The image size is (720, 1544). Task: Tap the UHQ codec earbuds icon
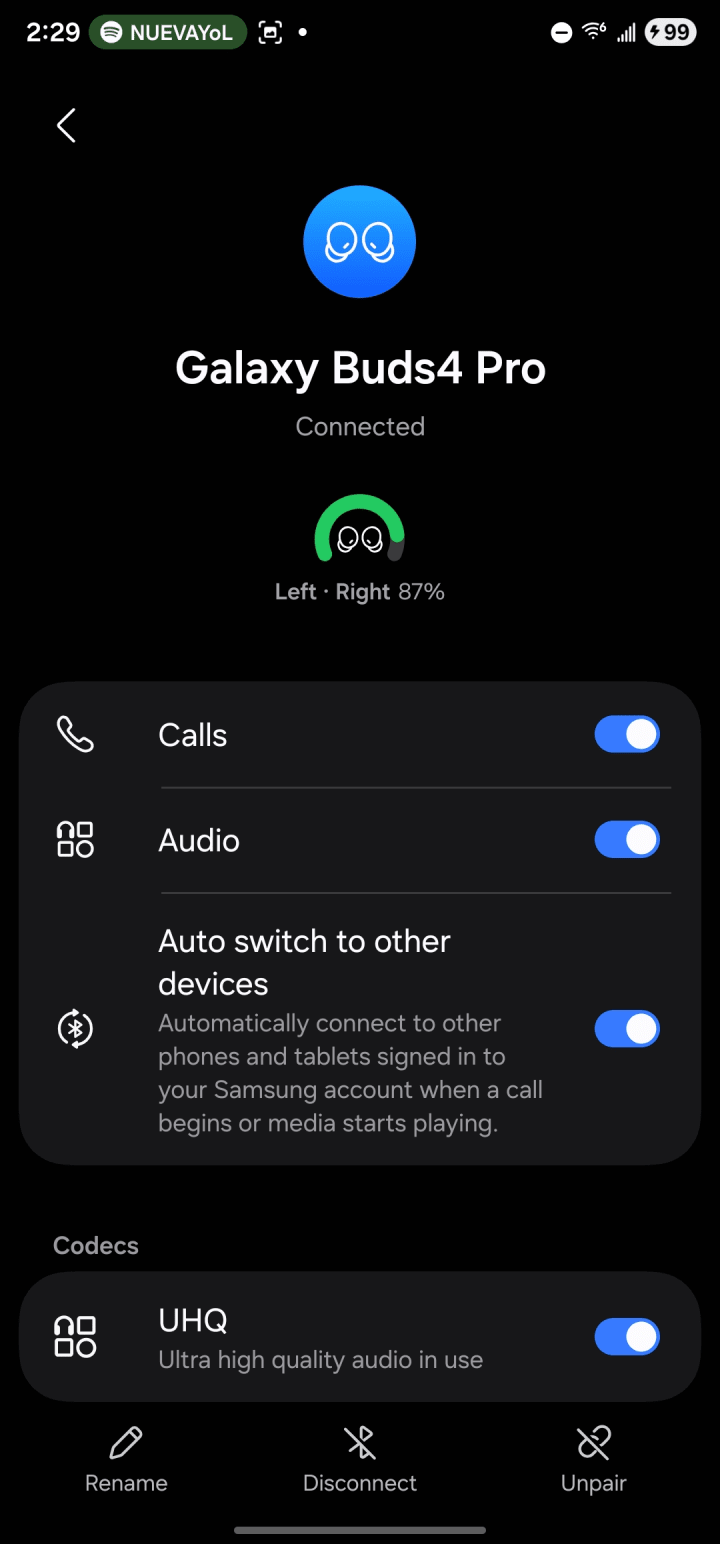tap(75, 1336)
